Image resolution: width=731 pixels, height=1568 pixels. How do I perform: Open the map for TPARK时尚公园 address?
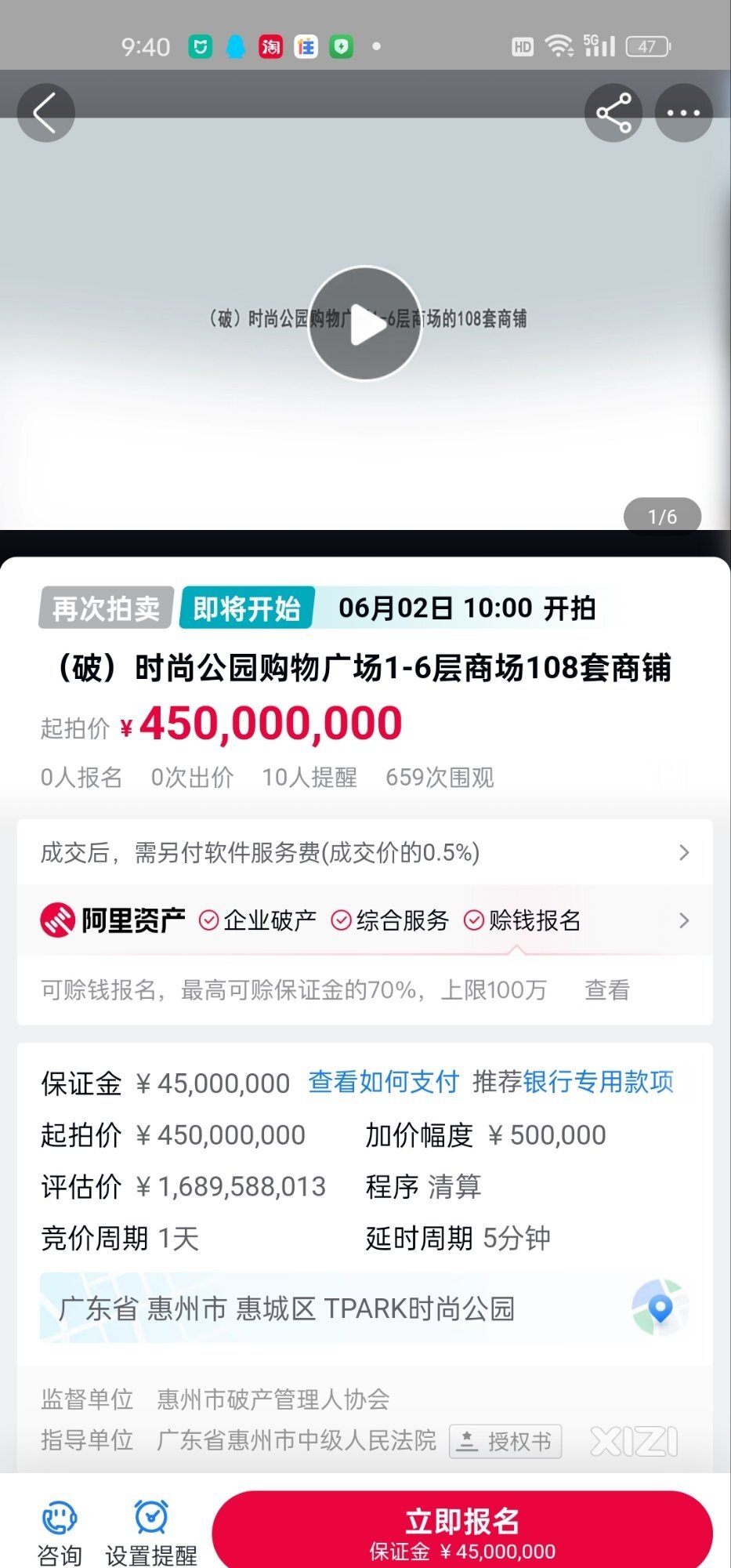[x=660, y=1307]
